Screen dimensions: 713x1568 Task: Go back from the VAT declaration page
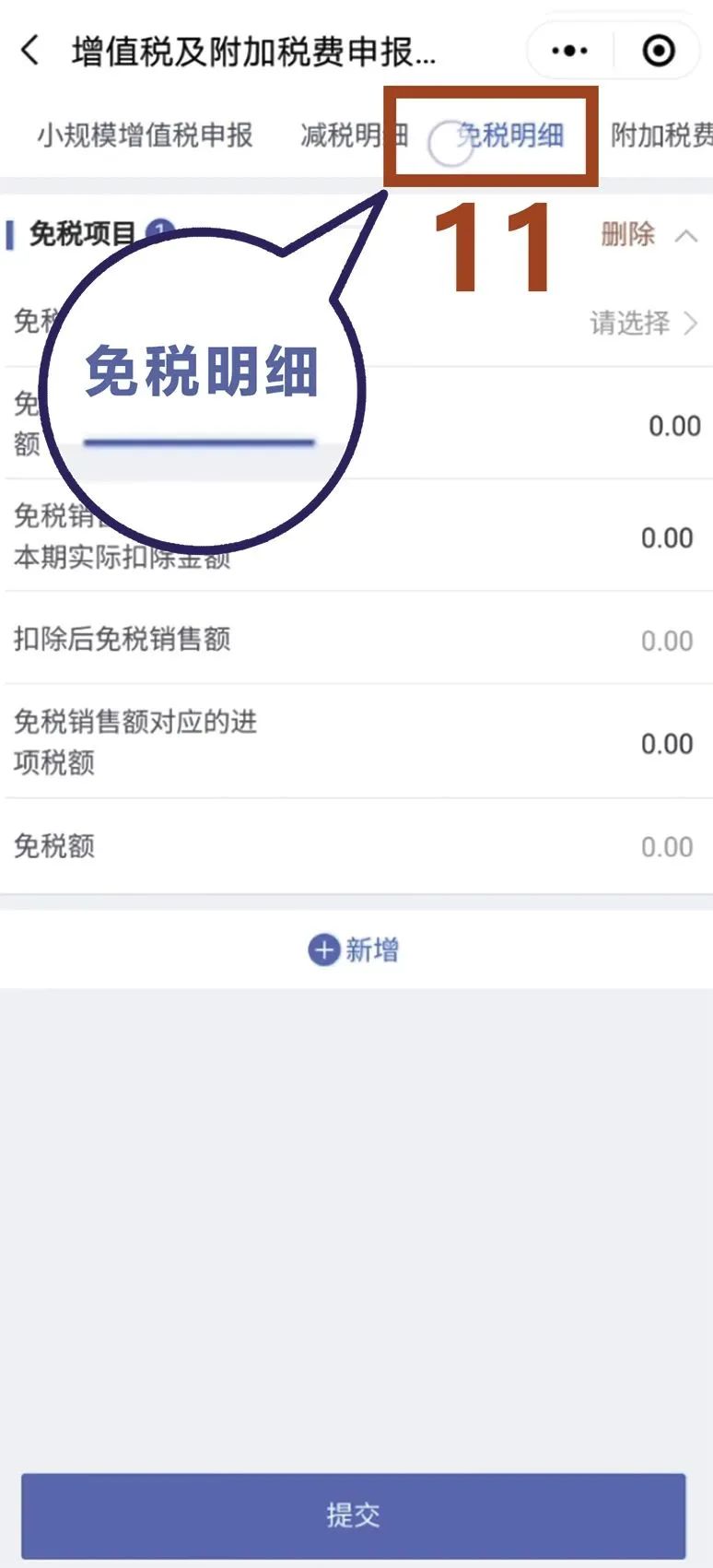pos(30,51)
